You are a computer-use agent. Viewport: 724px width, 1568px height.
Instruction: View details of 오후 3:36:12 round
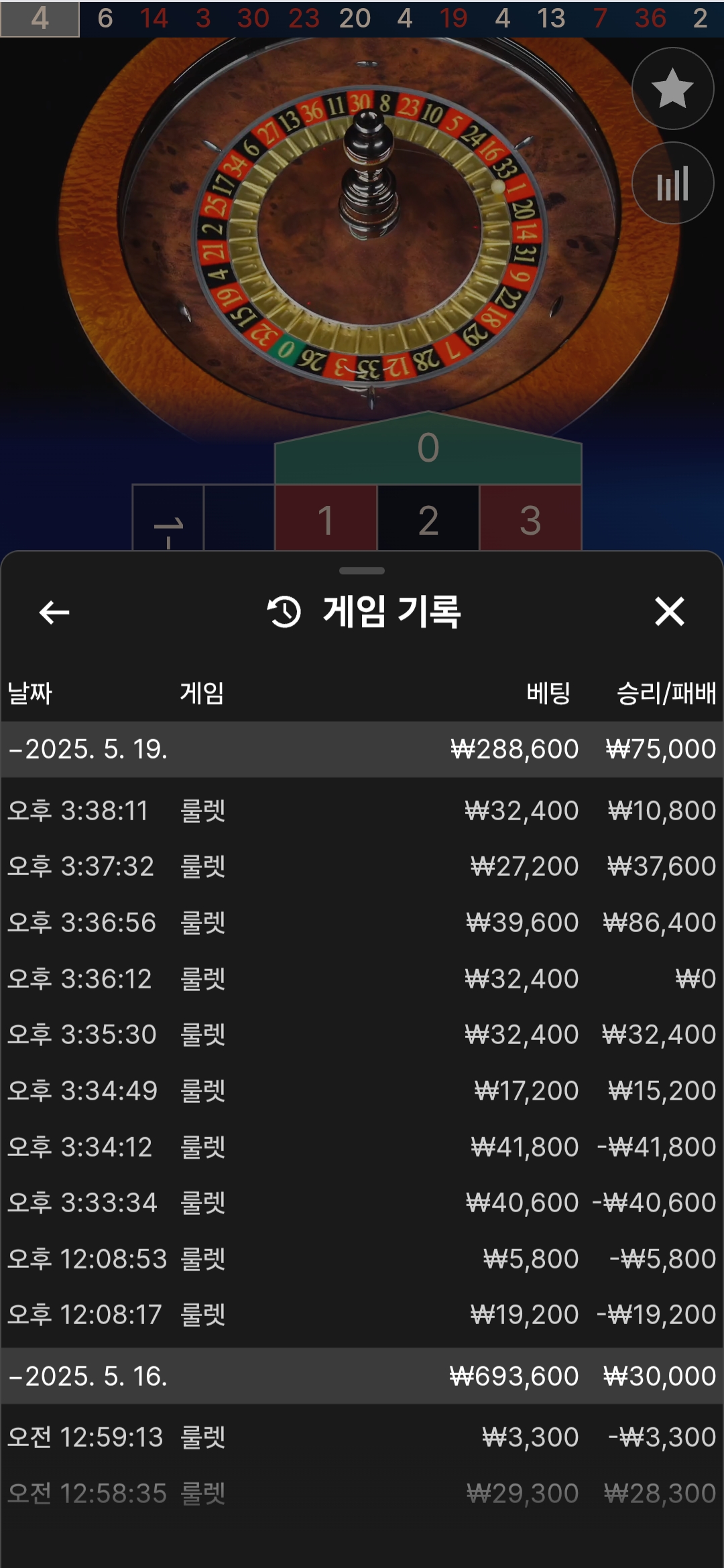point(362,979)
